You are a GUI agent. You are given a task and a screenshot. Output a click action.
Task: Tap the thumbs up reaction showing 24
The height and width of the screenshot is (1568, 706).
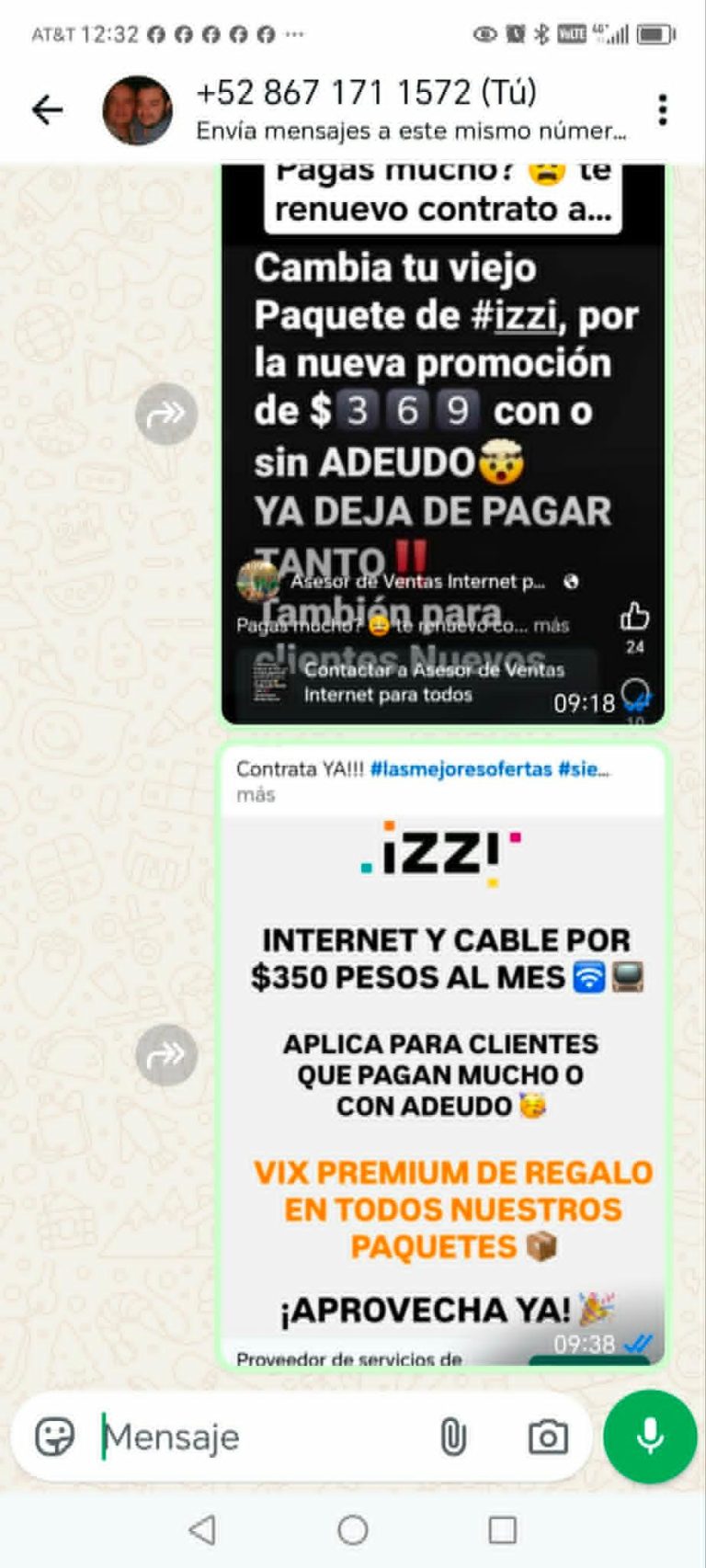click(632, 625)
